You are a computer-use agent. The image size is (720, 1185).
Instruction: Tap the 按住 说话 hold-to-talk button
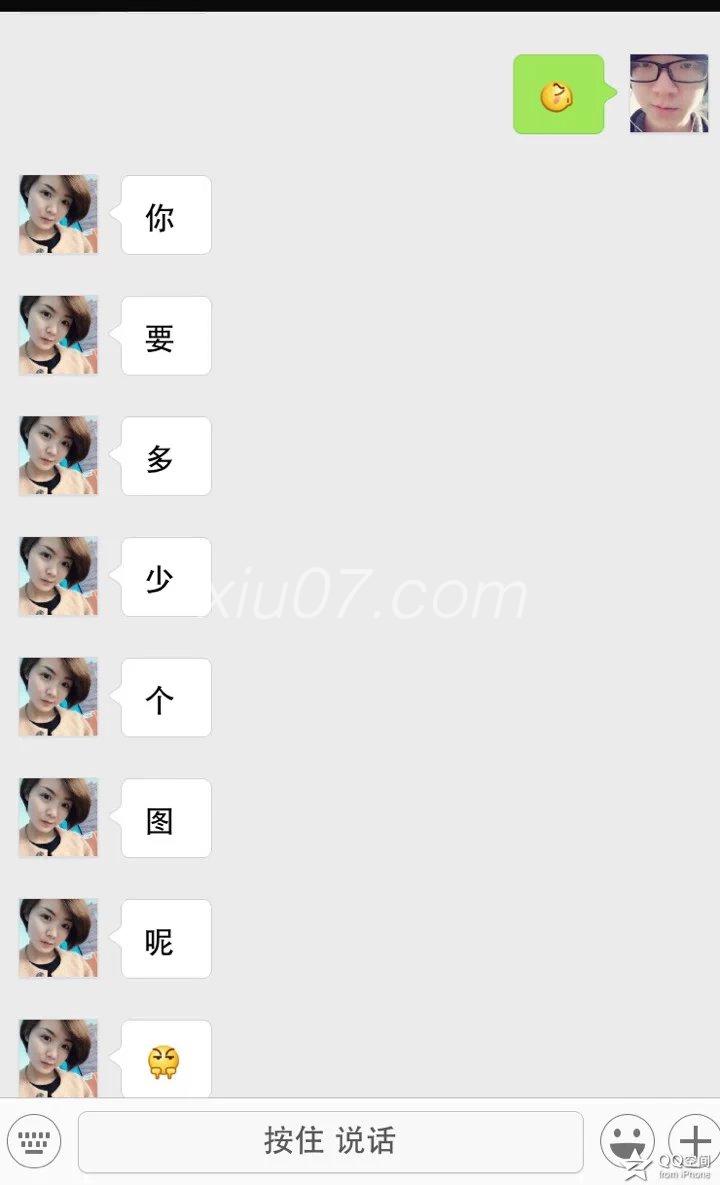click(331, 1141)
